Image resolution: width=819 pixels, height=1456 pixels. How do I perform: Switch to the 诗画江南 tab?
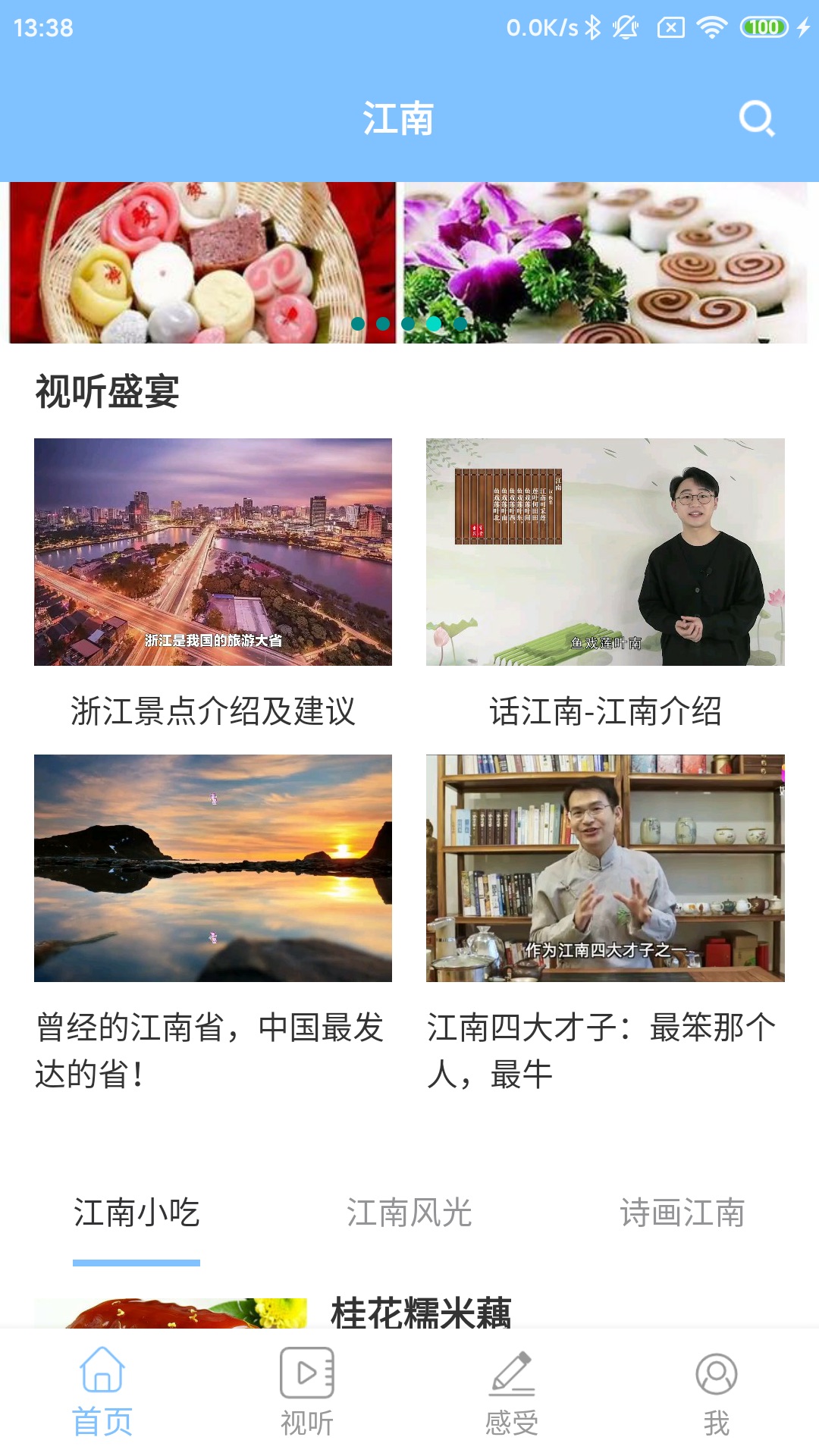682,1213
